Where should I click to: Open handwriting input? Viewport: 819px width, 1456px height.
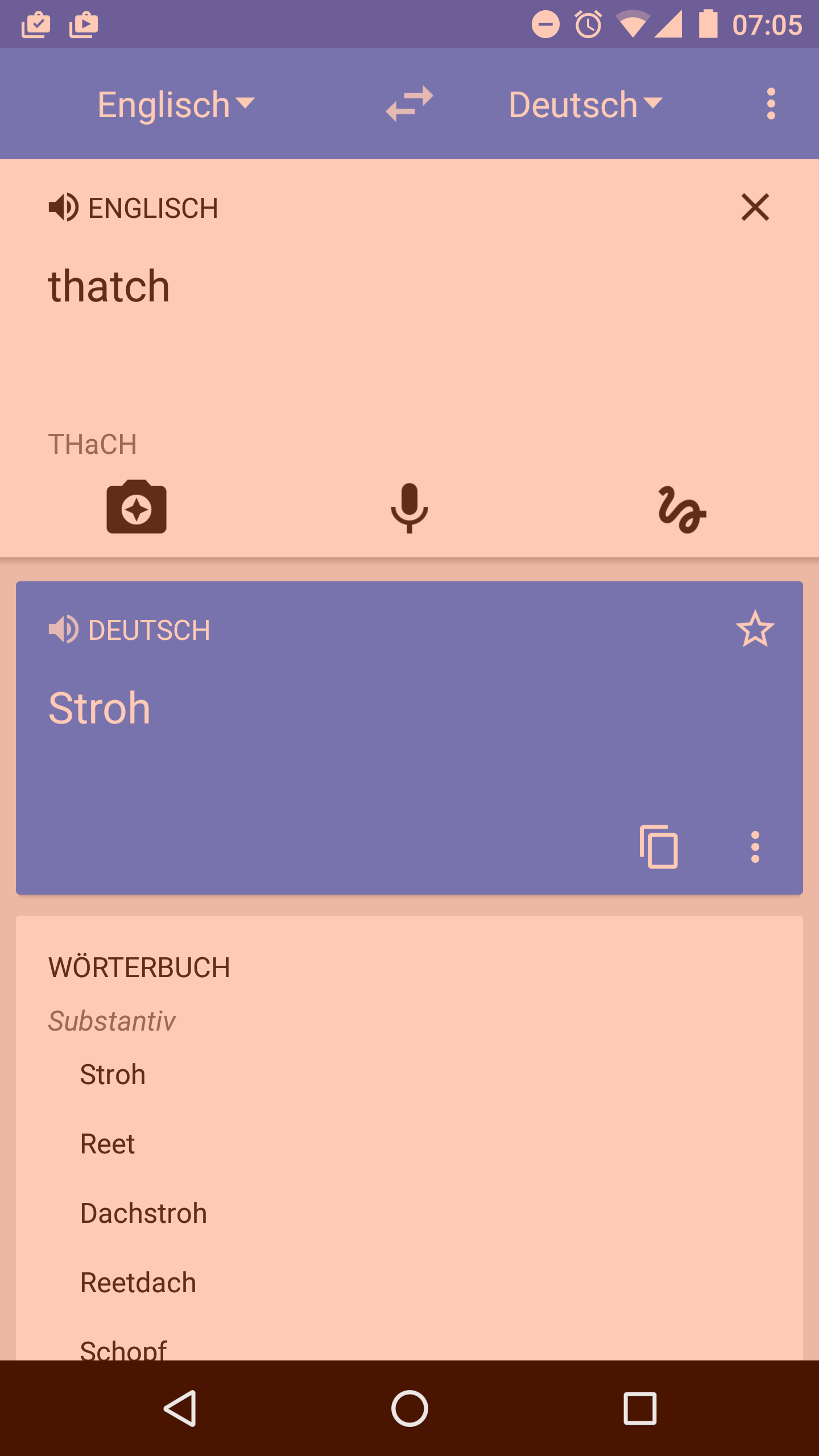(682, 509)
